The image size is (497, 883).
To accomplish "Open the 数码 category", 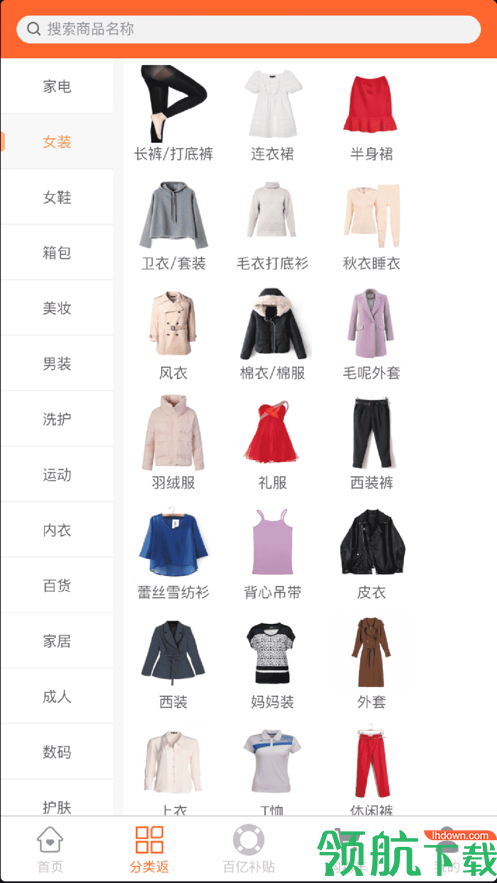I will tap(57, 752).
